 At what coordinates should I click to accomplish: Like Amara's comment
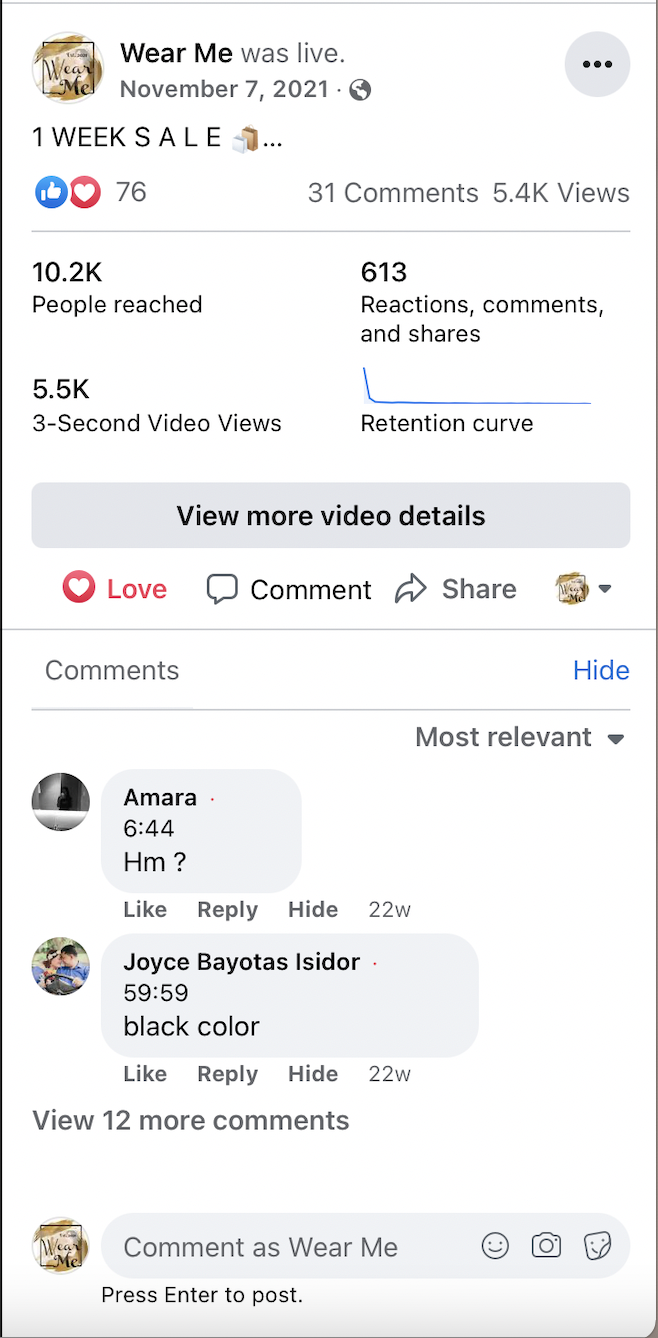point(145,910)
